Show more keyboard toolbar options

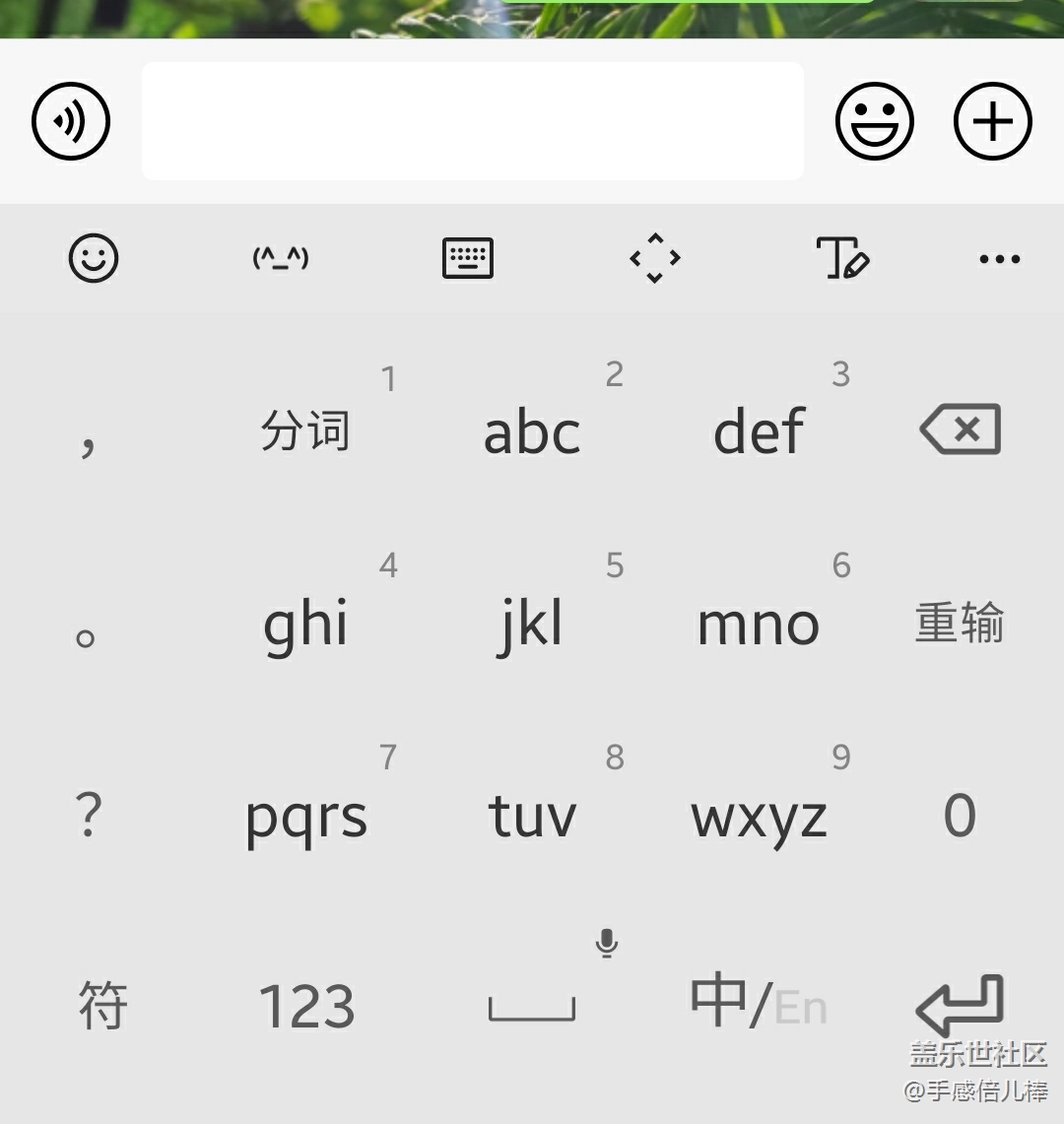tap(1000, 259)
